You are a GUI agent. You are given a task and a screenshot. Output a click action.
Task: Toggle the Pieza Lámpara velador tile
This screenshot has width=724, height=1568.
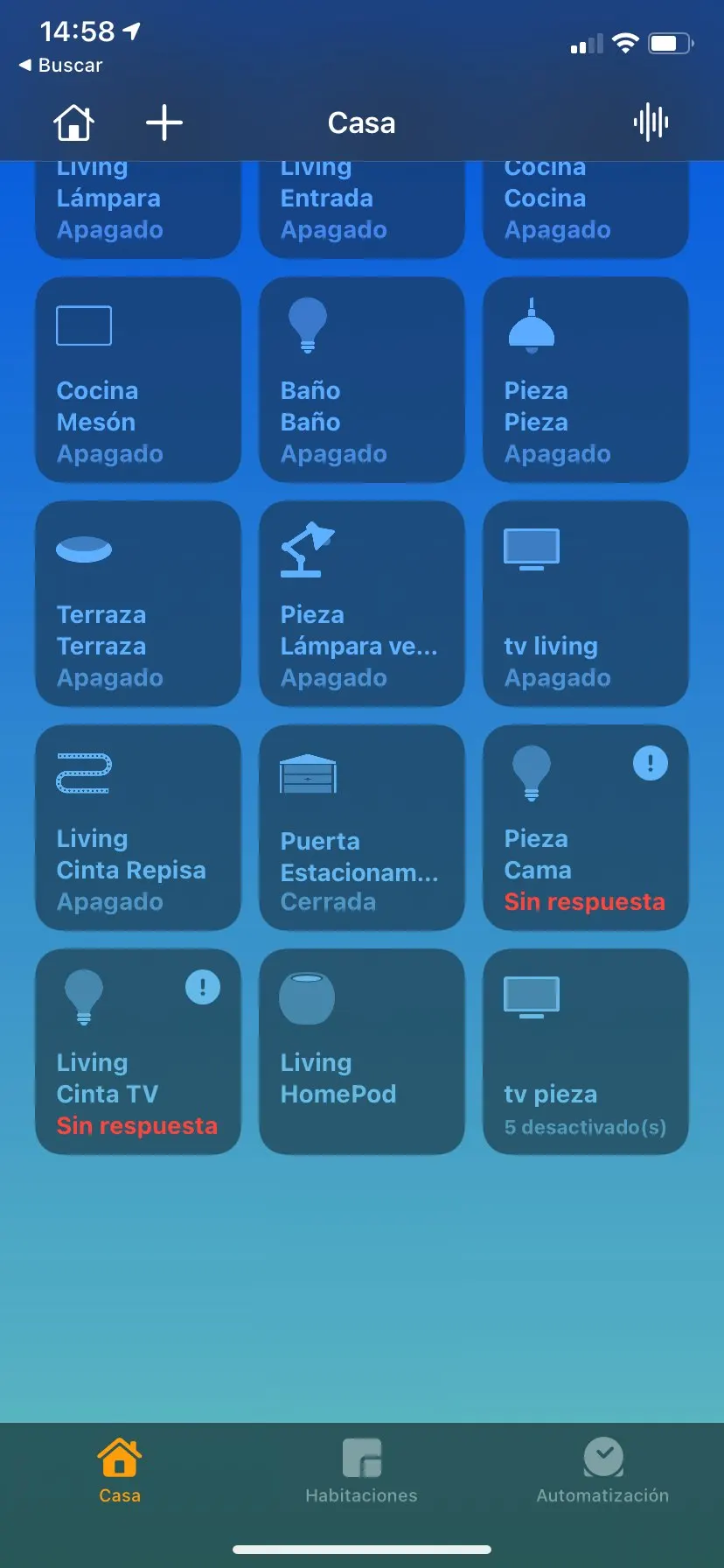point(362,604)
